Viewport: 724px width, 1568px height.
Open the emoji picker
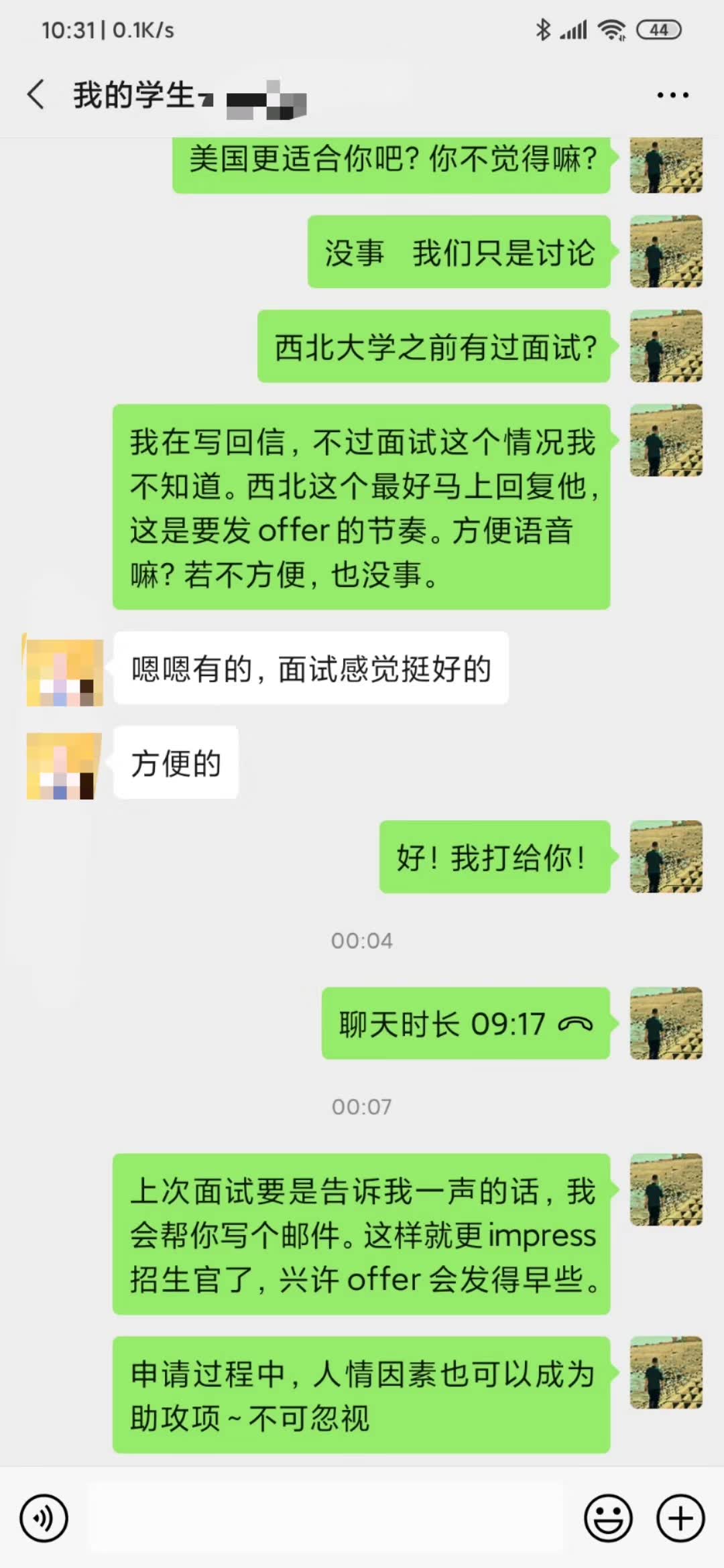click(608, 1518)
